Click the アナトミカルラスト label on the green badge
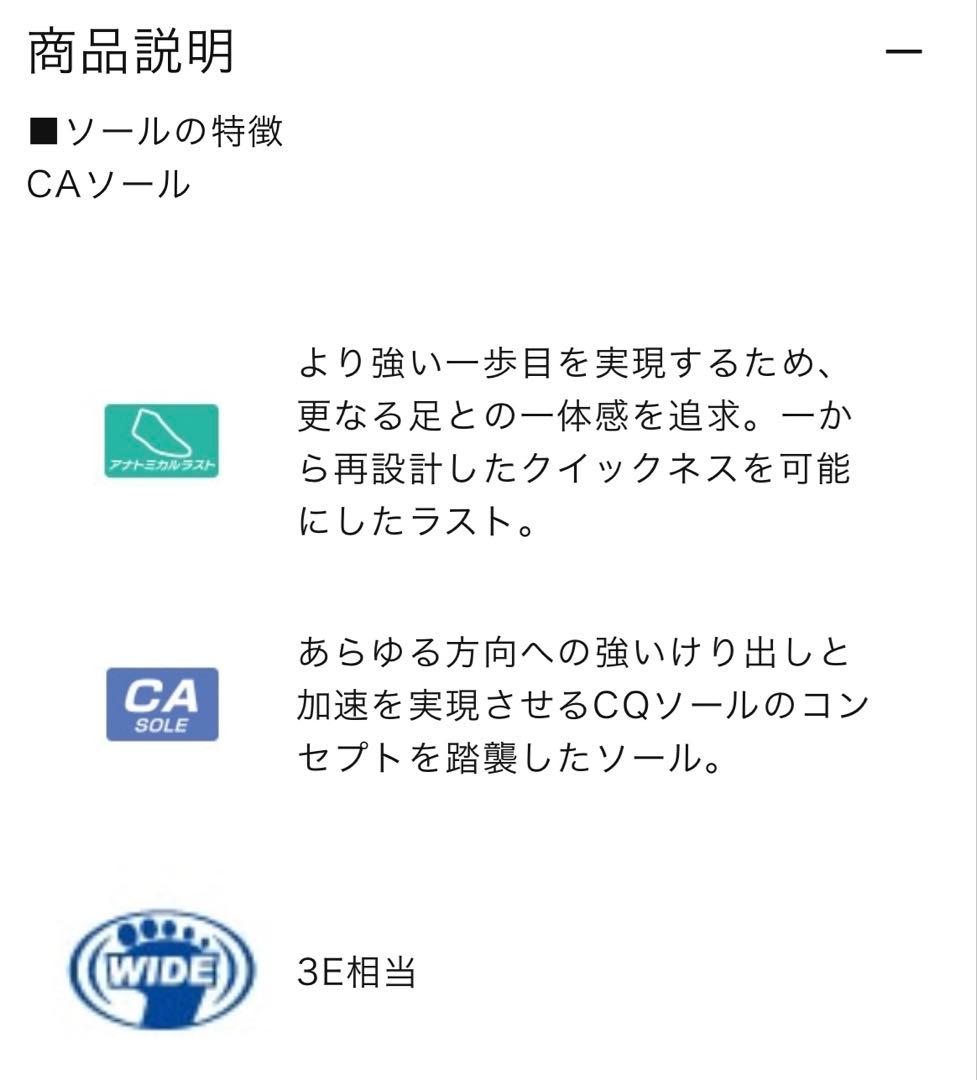This screenshot has height=1080, width=977. [161, 464]
